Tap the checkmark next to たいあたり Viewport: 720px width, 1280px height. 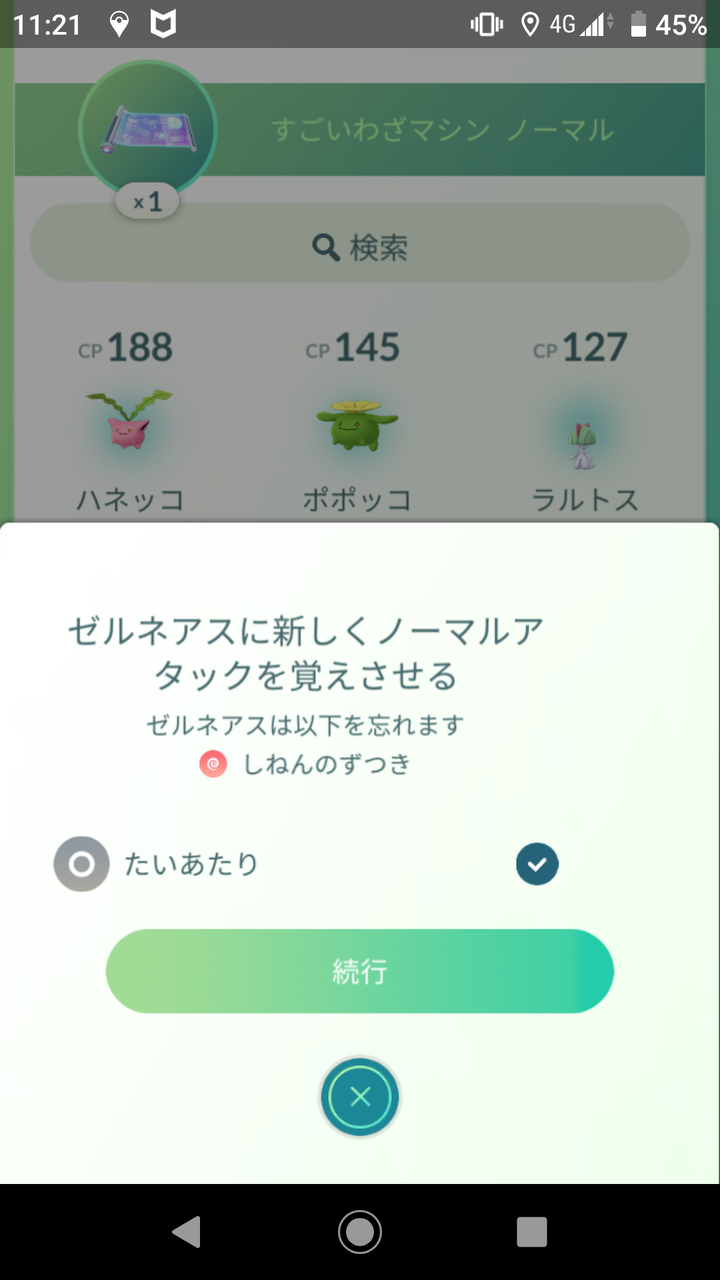pyautogui.click(x=537, y=863)
